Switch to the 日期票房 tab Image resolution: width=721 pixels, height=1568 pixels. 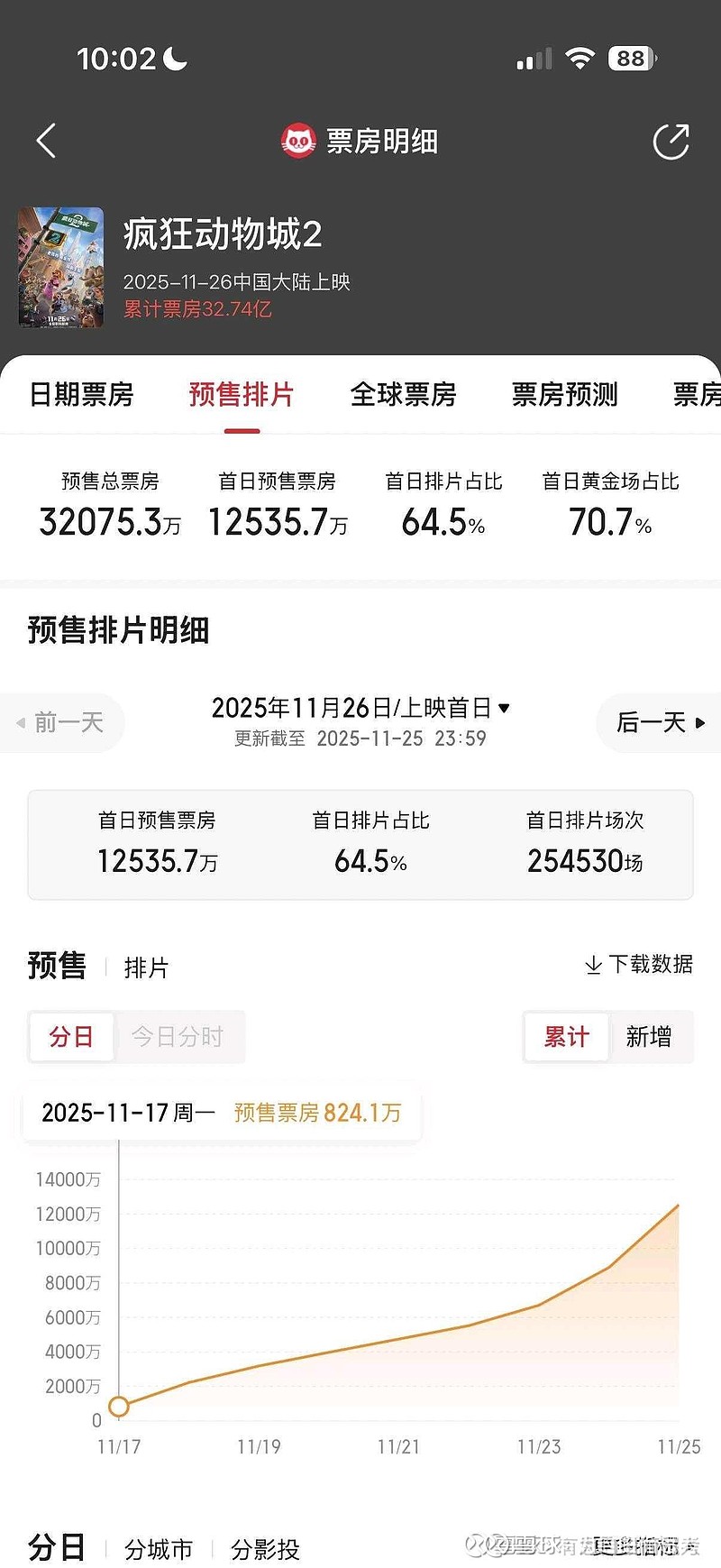click(x=81, y=395)
